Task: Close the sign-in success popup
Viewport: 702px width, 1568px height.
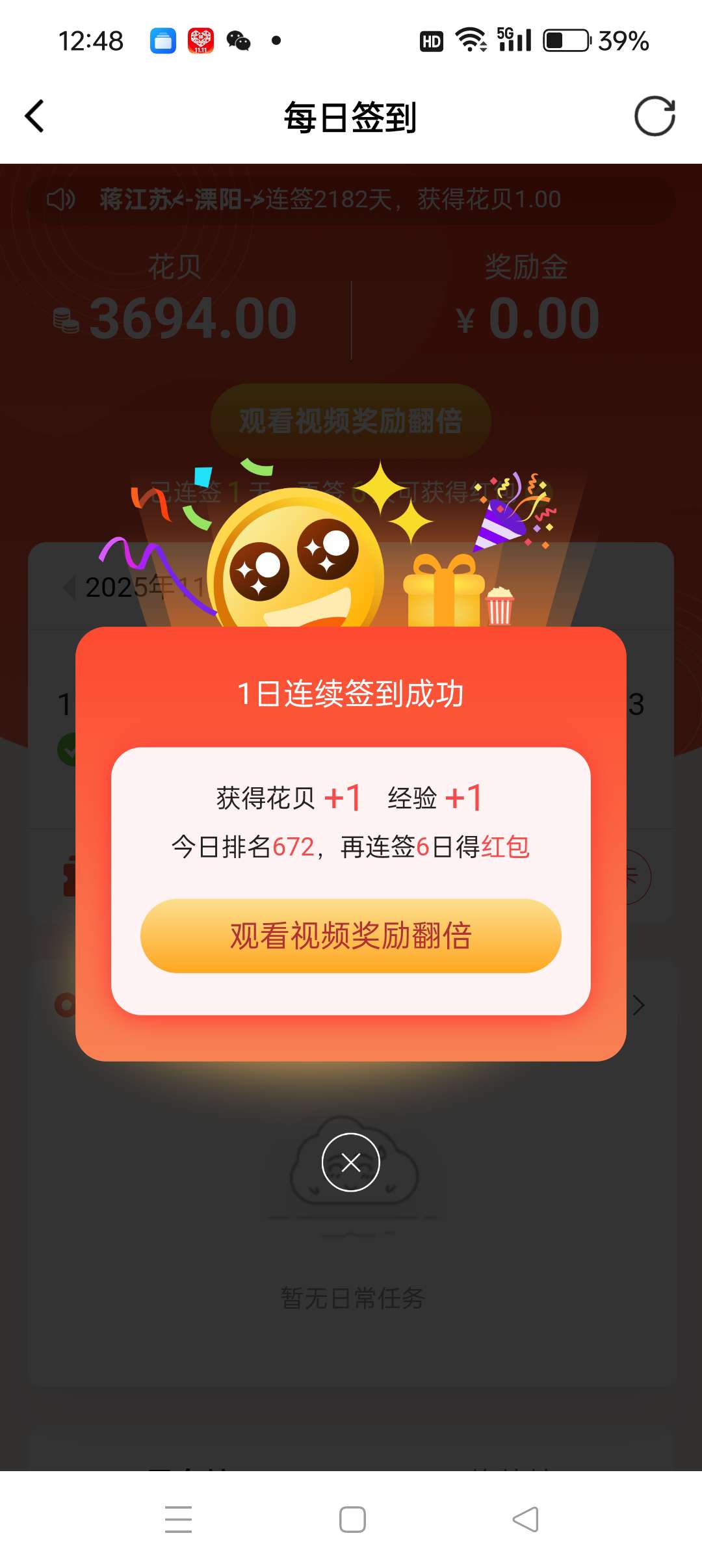Action: click(x=350, y=1162)
